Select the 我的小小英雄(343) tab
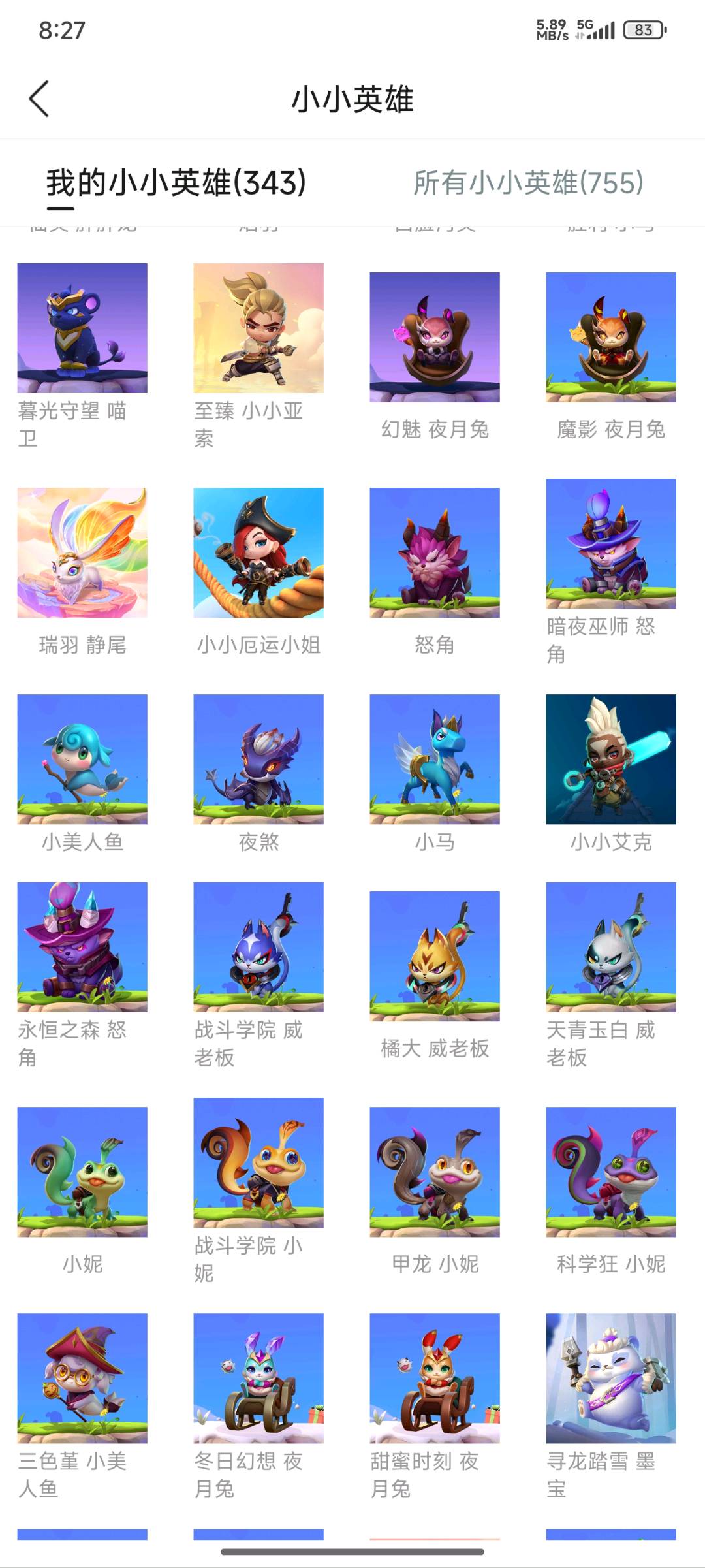This screenshot has width=705, height=1568. coord(176,183)
